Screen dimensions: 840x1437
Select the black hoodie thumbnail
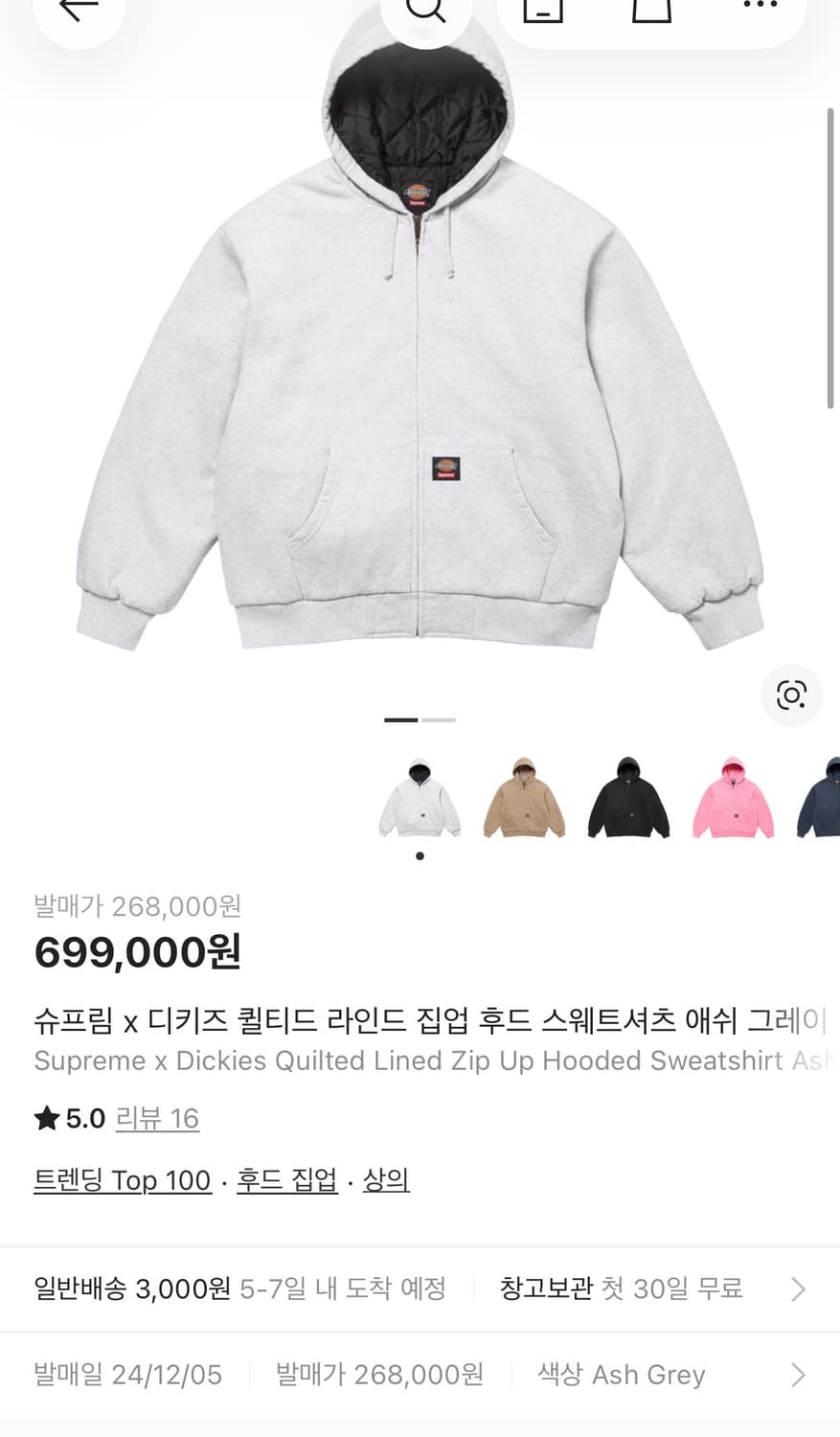point(629,798)
